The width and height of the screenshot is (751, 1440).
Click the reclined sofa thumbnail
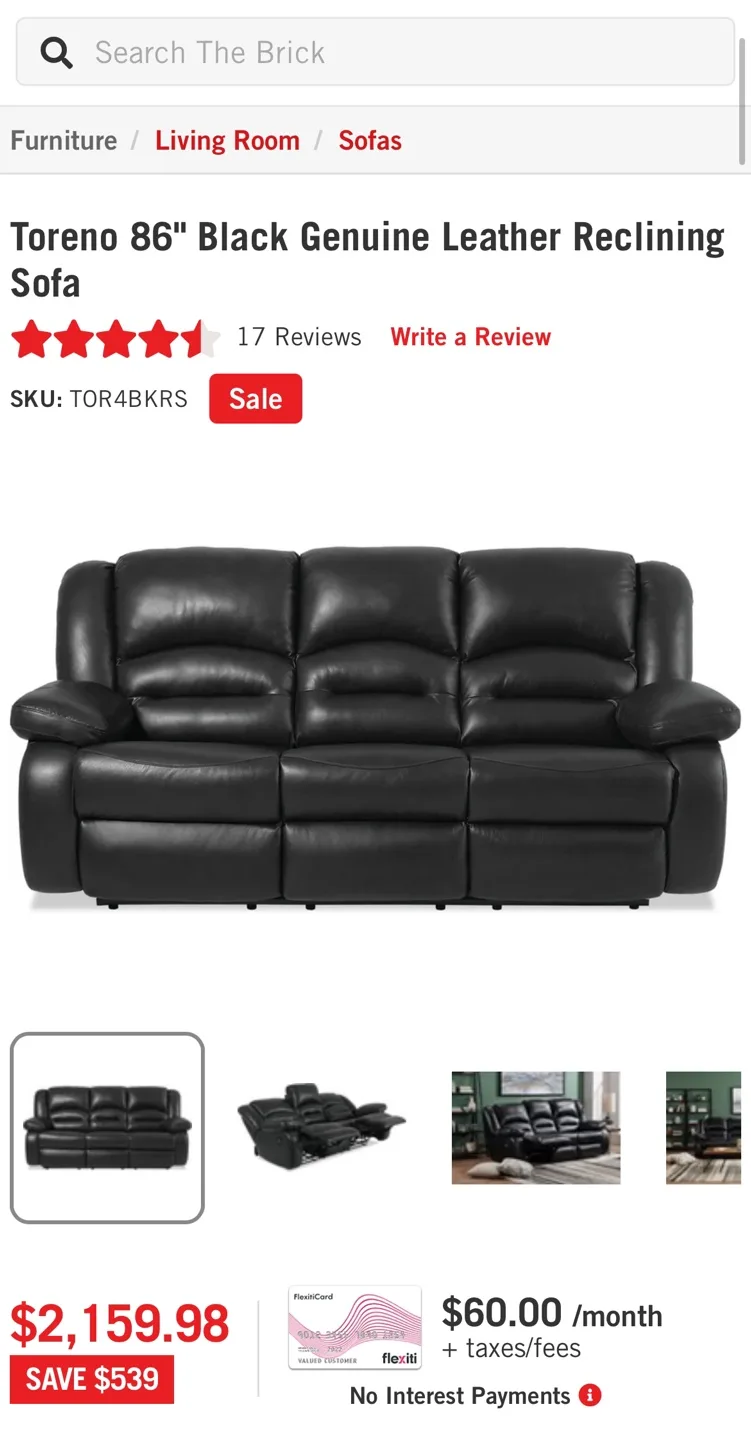coord(322,1127)
